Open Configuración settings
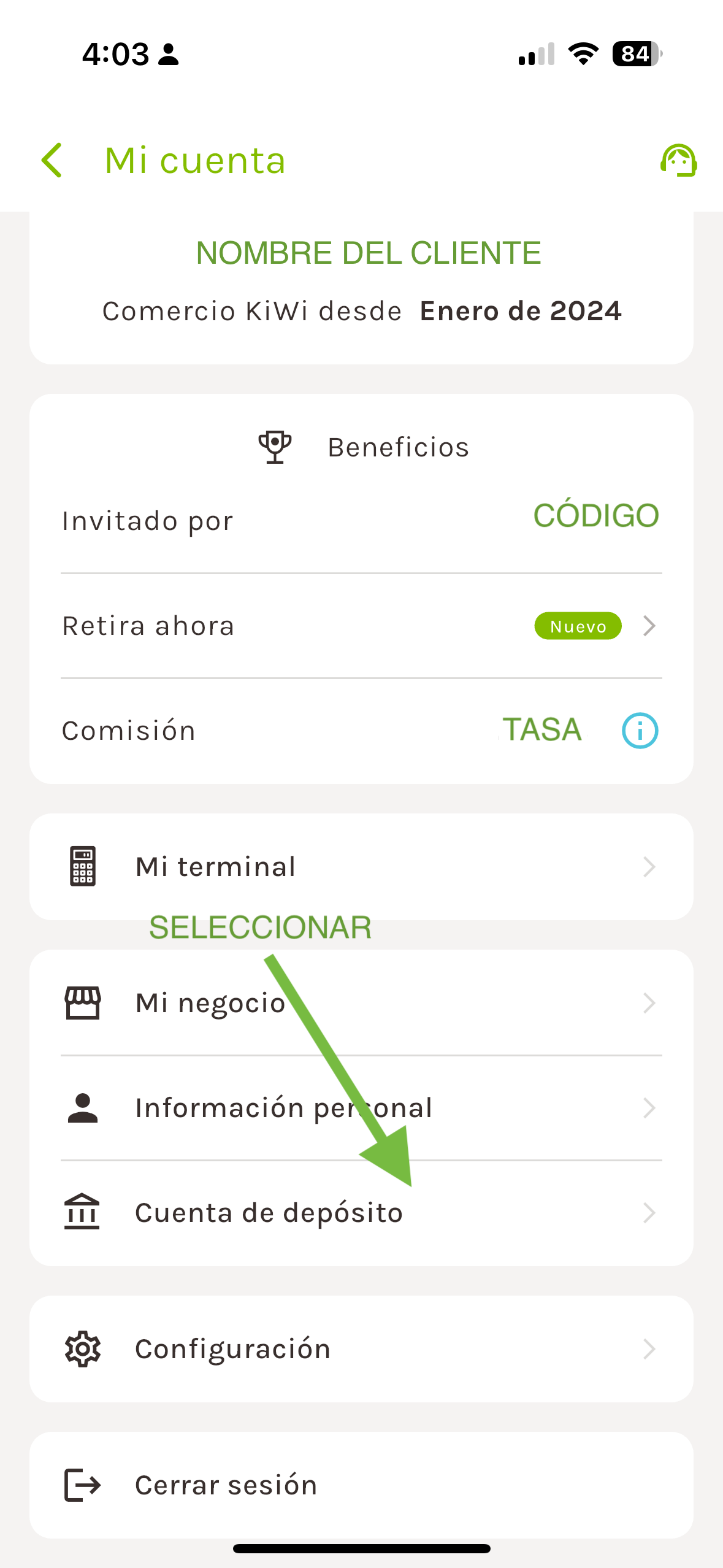 click(x=361, y=1349)
